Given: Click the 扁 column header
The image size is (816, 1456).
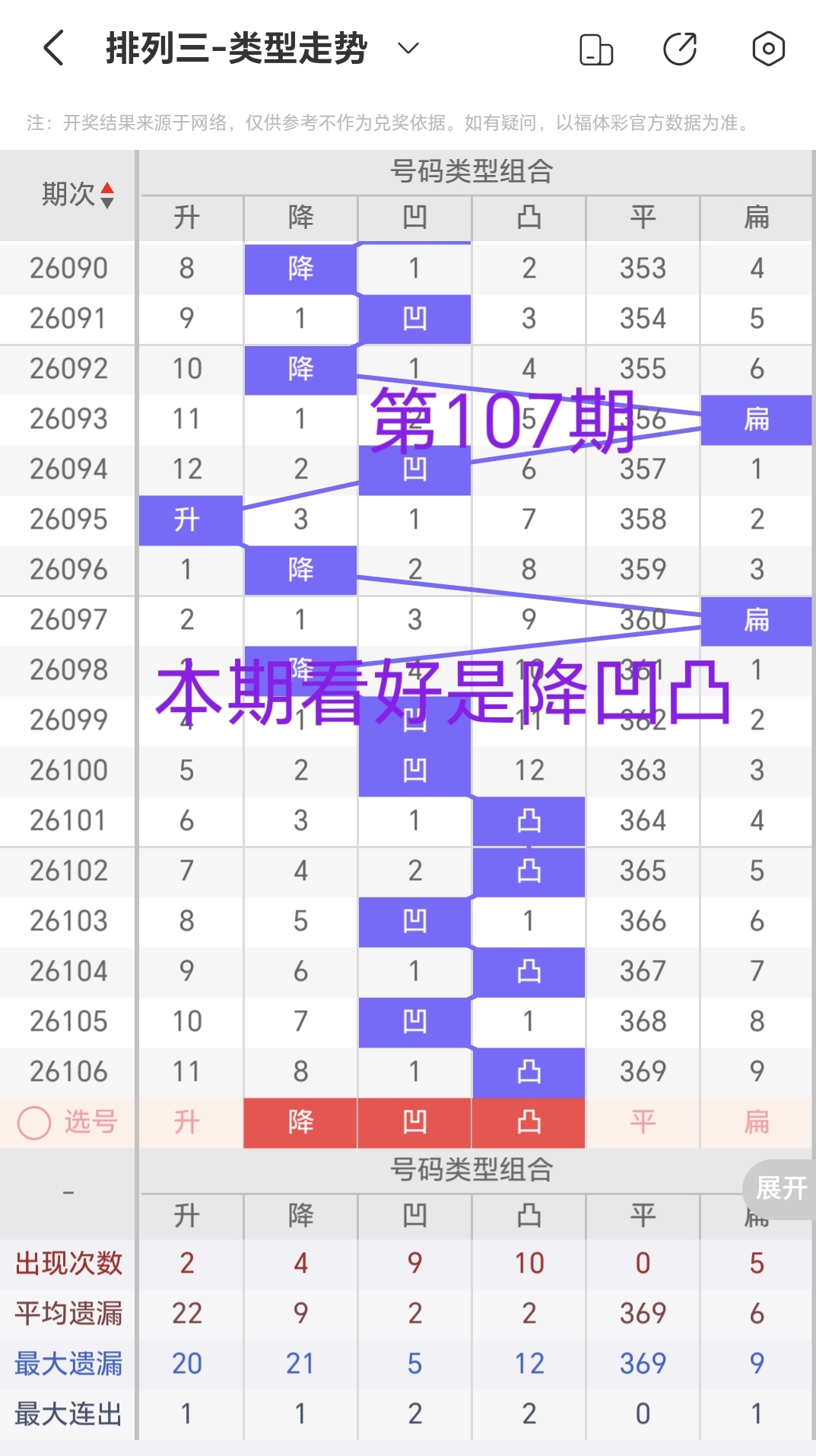Looking at the screenshot, I should (756, 218).
